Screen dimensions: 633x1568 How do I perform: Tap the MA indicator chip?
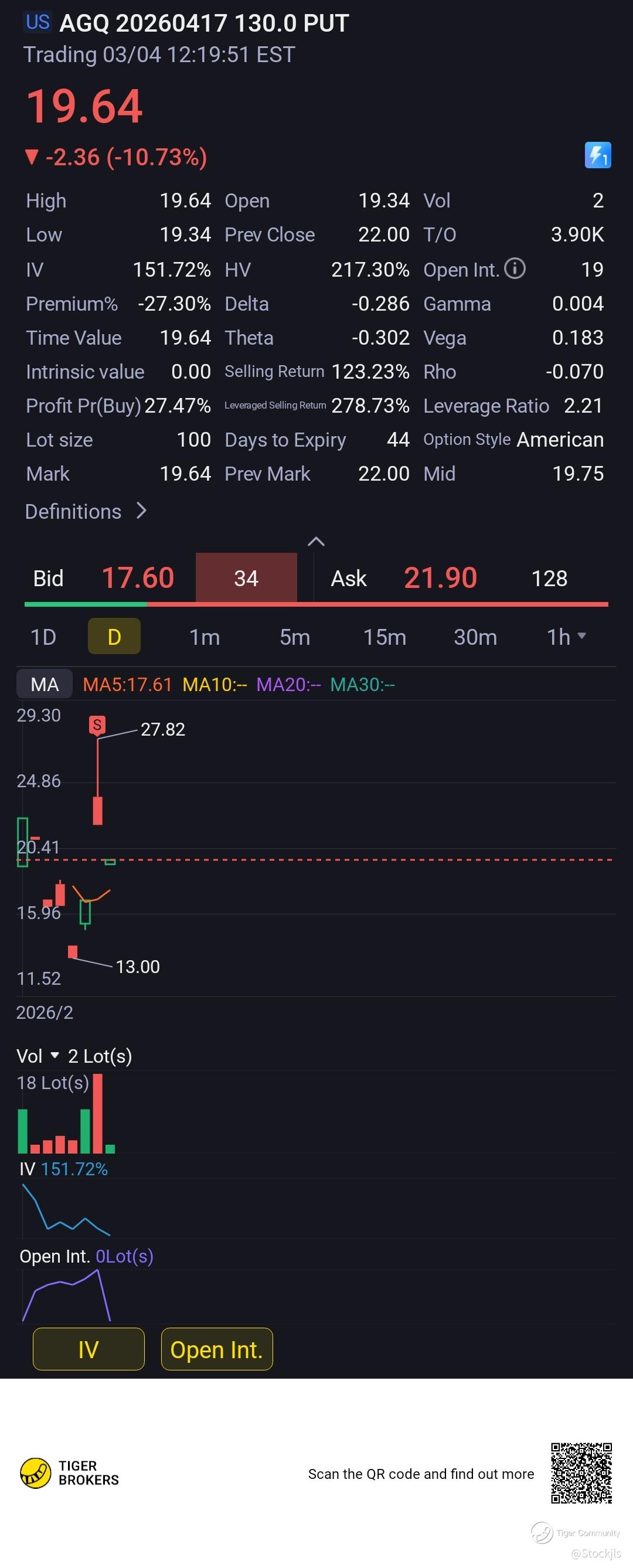click(45, 684)
